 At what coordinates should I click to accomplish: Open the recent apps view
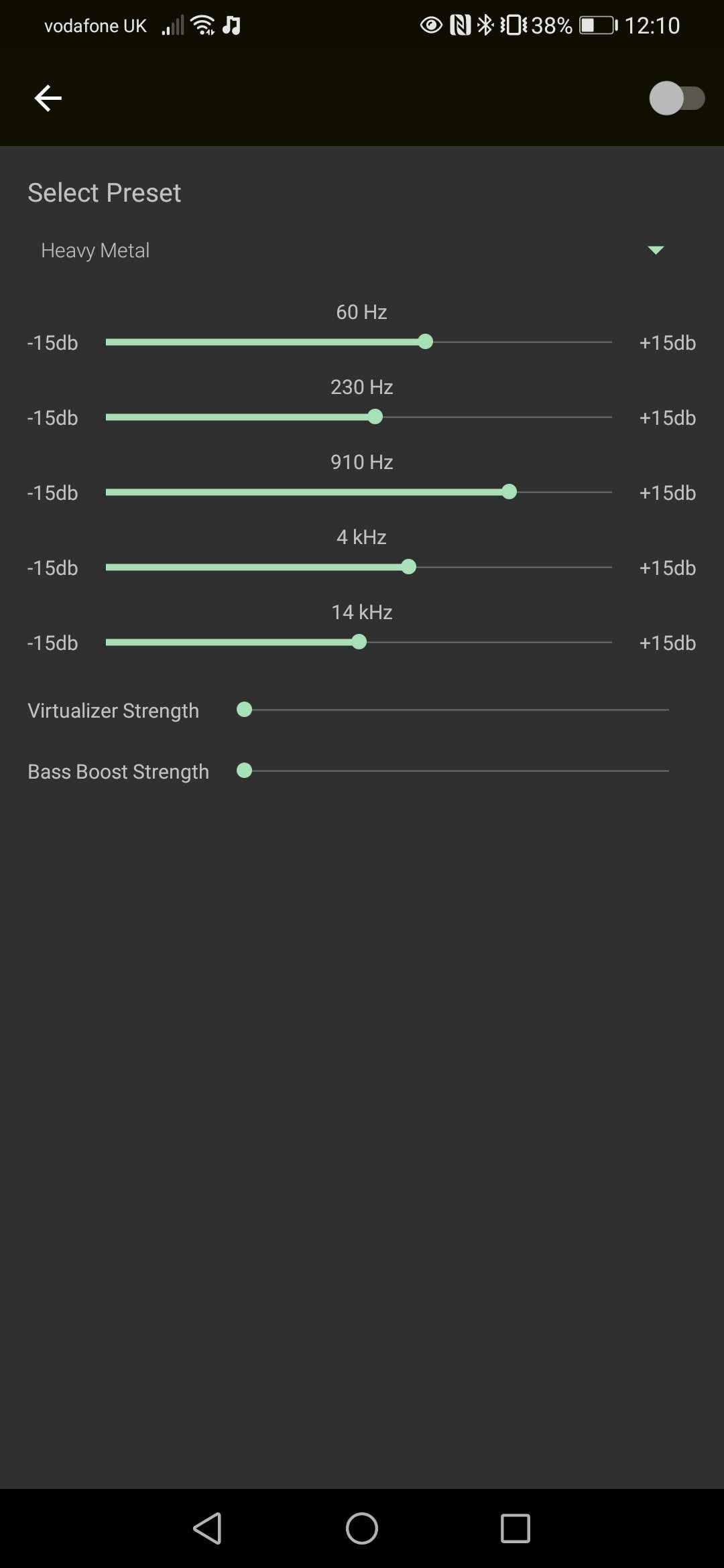pos(515,1528)
